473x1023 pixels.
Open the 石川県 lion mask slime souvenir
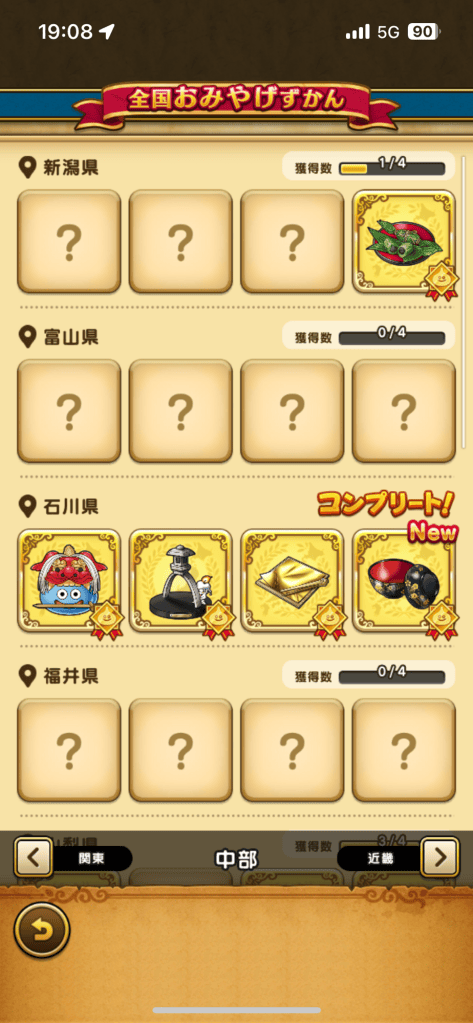click(x=69, y=581)
